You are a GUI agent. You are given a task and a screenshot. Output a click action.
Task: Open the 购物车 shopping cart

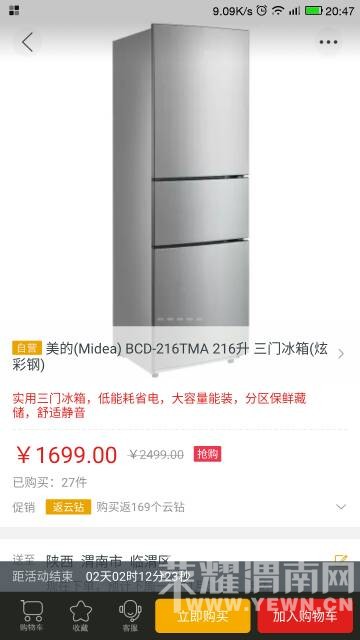point(31,616)
